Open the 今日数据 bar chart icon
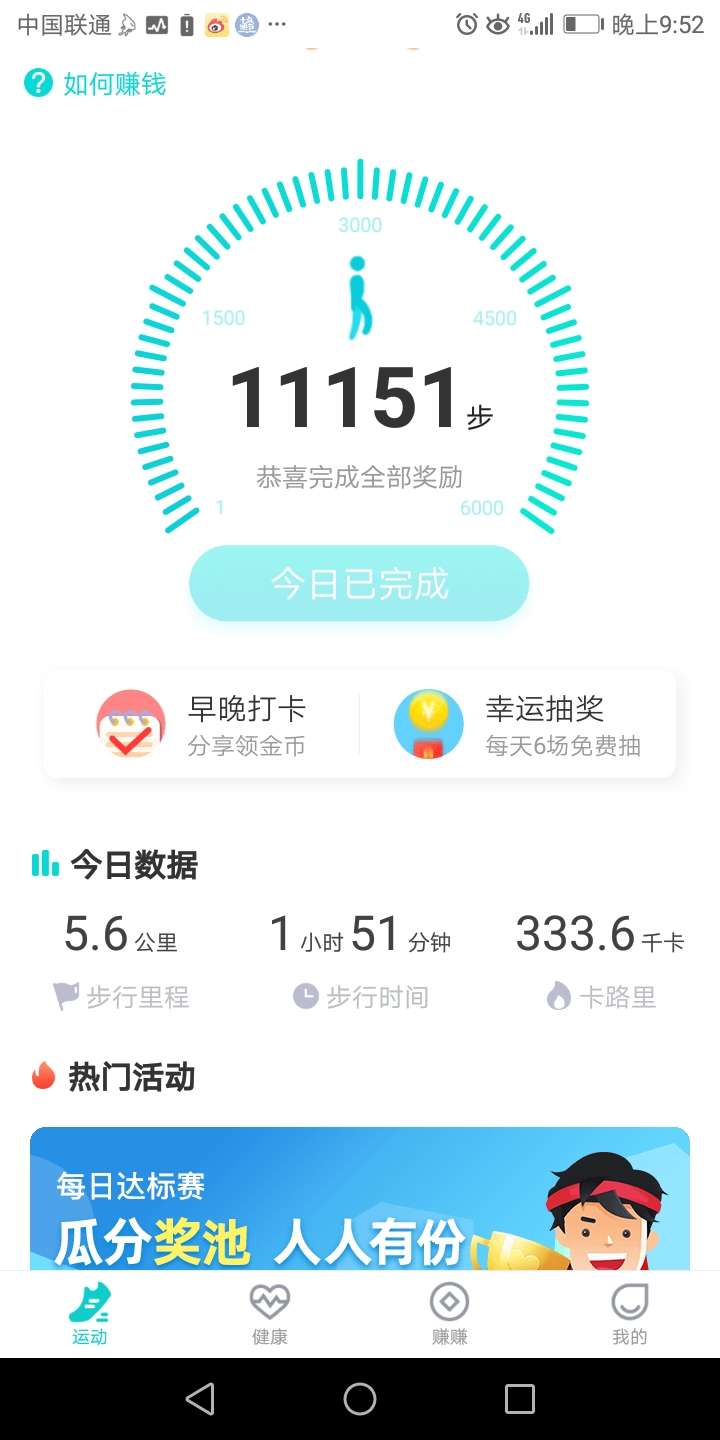This screenshot has width=720, height=1440. (x=45, y=864)
